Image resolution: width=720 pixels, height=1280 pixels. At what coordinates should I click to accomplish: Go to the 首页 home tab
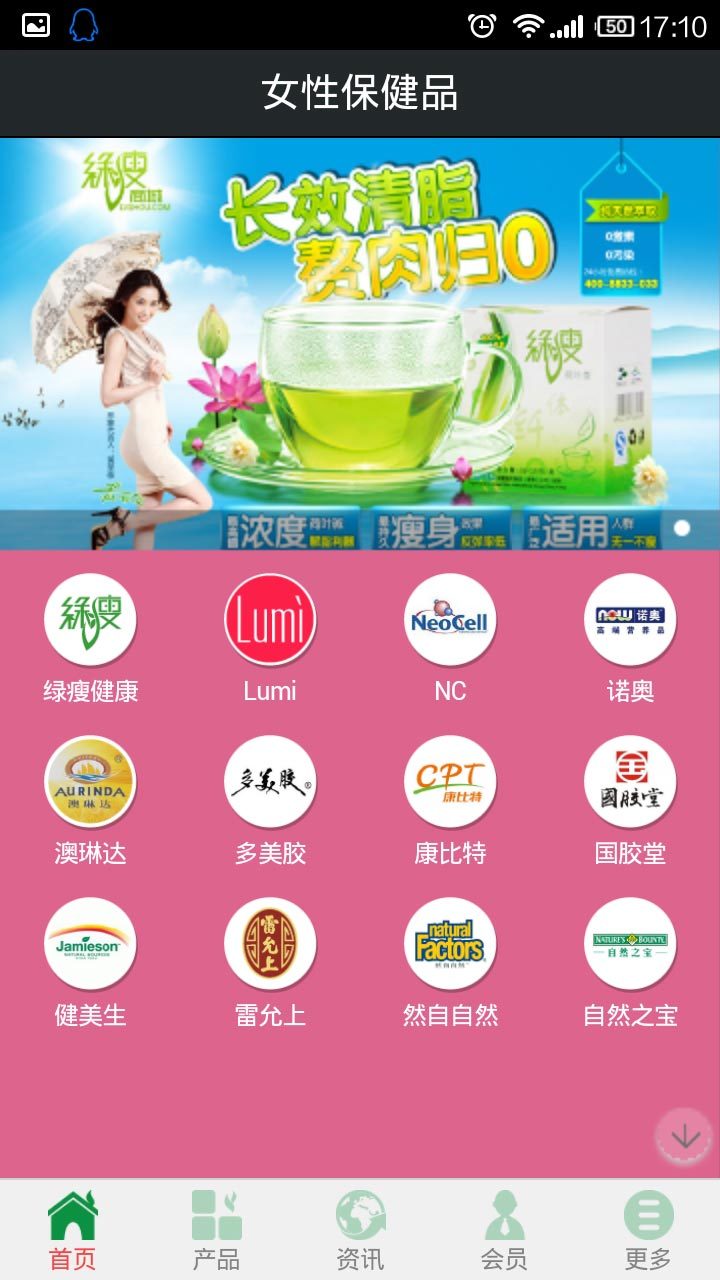point(73,1230)
